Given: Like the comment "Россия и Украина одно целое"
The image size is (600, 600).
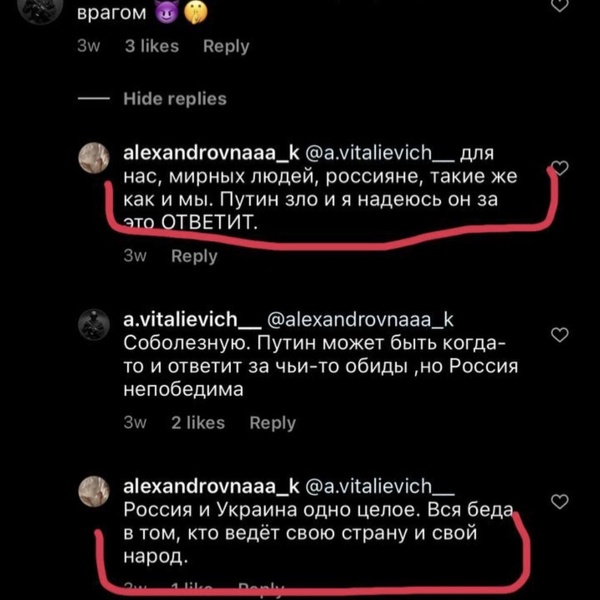Looking at the screenshot, I should pos(561,501).
